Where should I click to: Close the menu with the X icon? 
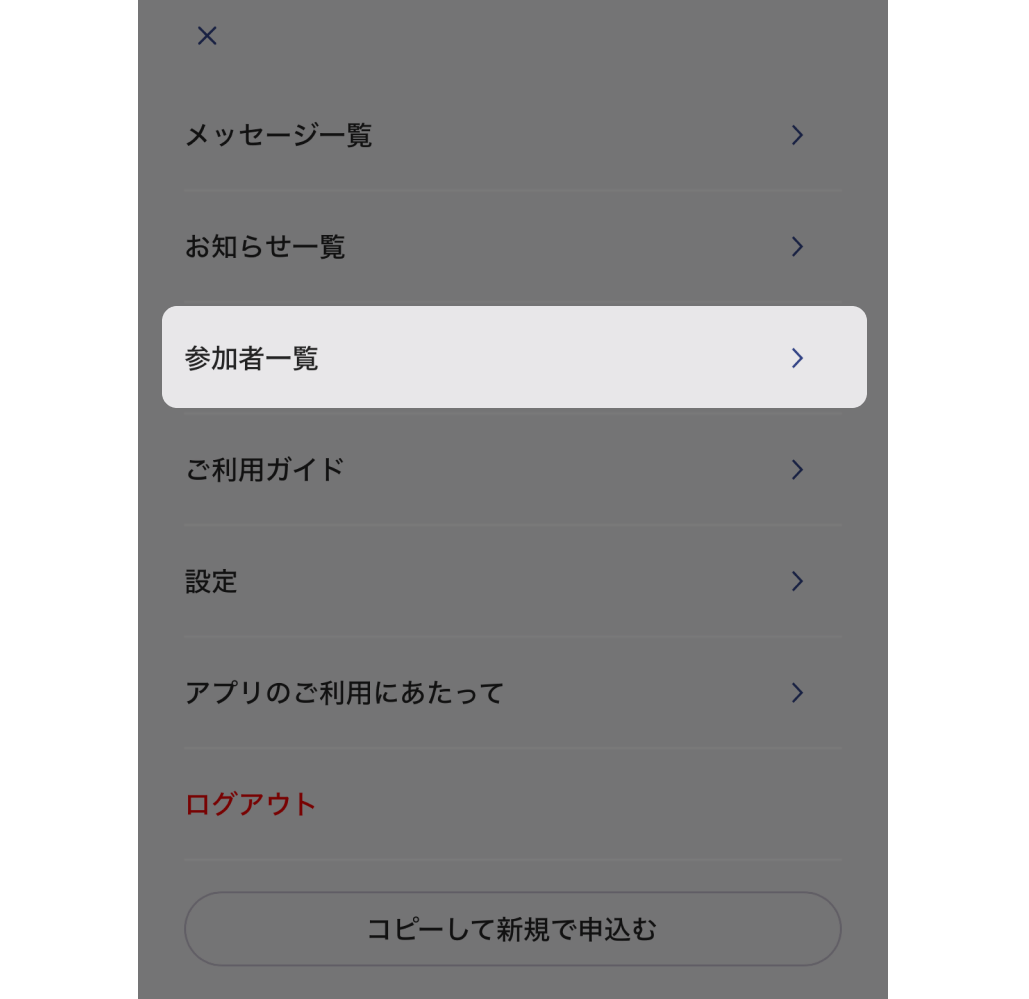(207, 36)
